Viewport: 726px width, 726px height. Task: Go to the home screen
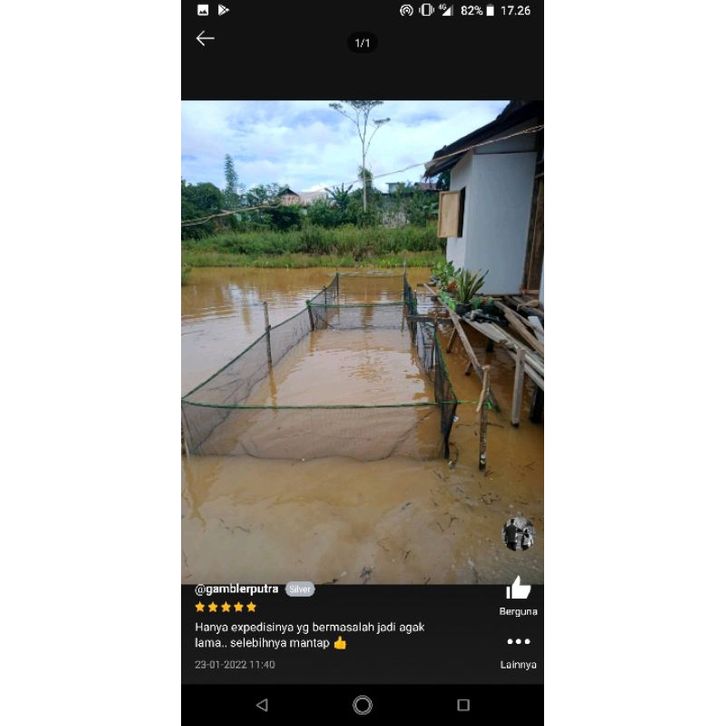pyautogui.click(x=363, y=705)
